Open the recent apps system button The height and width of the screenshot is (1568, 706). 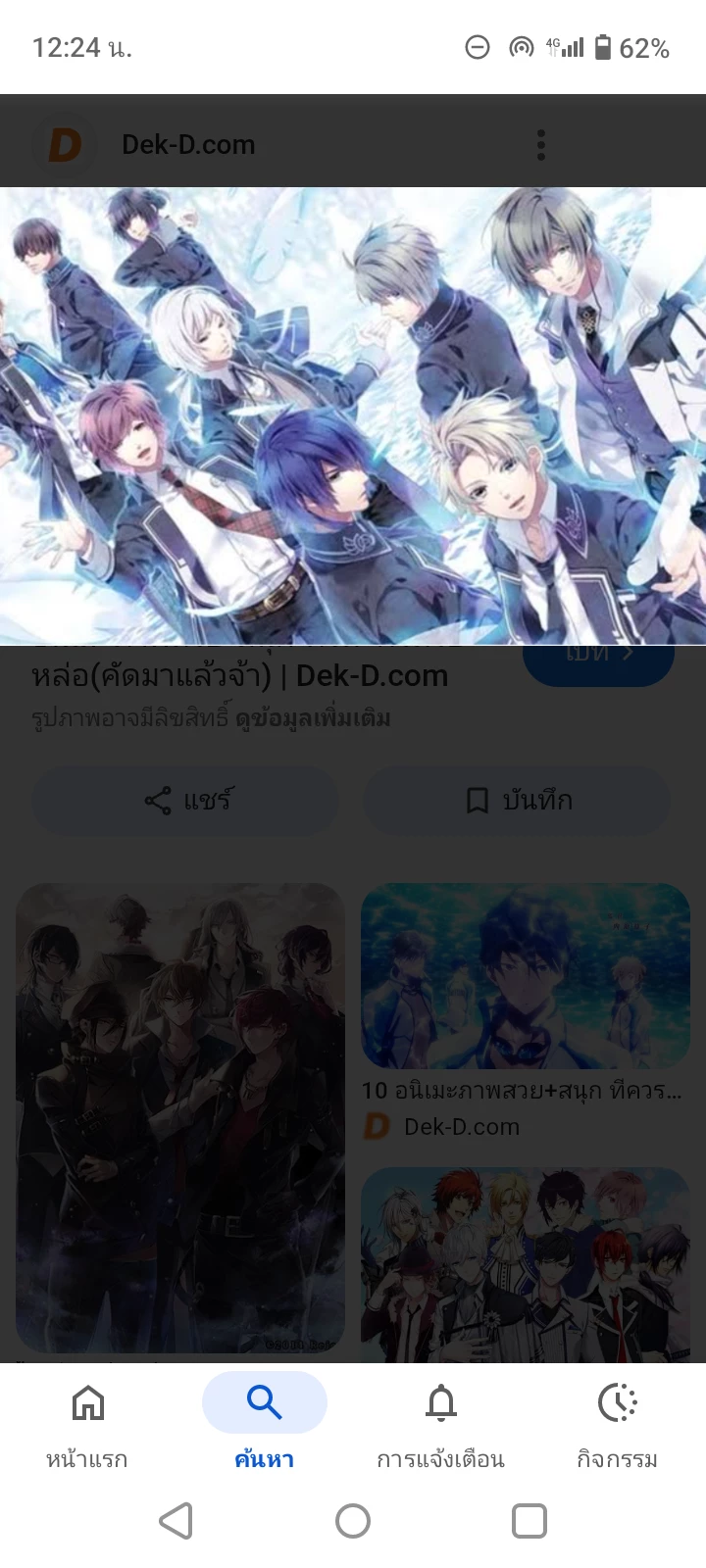(529, 1521)
